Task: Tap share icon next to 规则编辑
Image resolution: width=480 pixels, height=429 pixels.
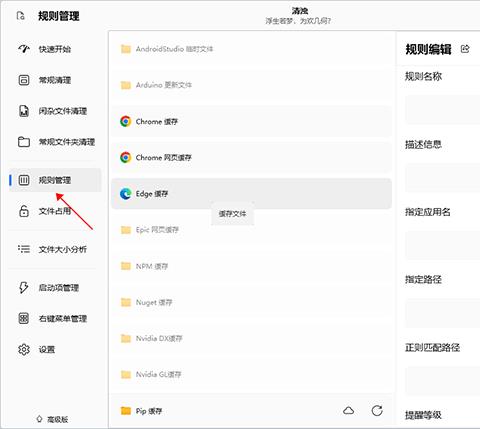Action: (x=465, y=49)
